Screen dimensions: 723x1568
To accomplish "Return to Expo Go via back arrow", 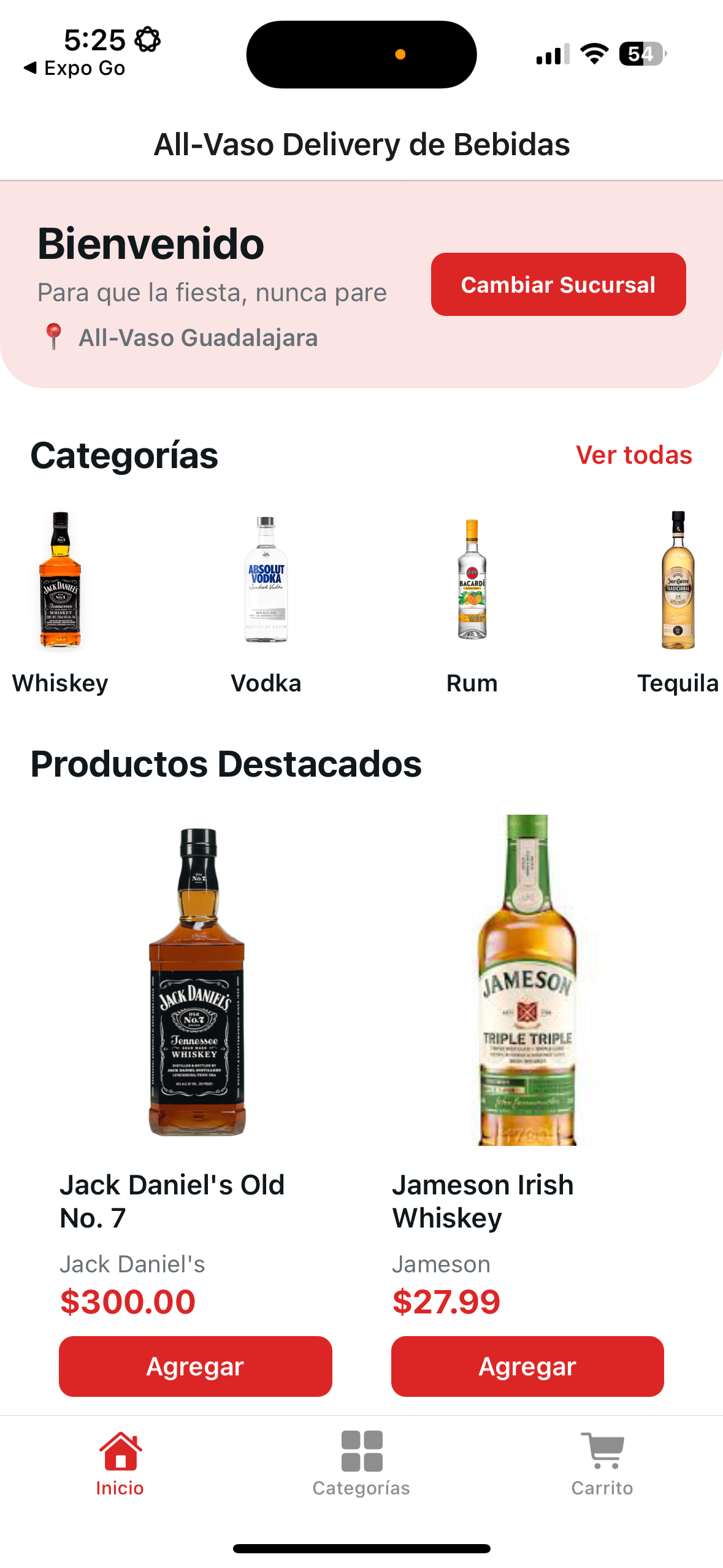I will [x=74, y=68].
